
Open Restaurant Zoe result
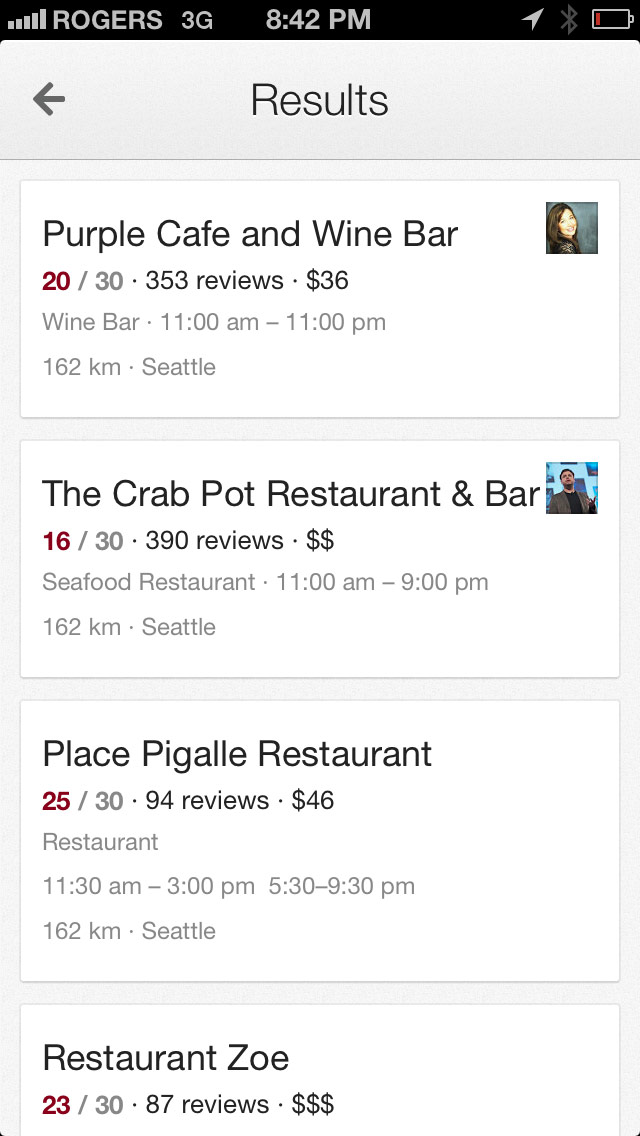click(x=320, y=1070)
